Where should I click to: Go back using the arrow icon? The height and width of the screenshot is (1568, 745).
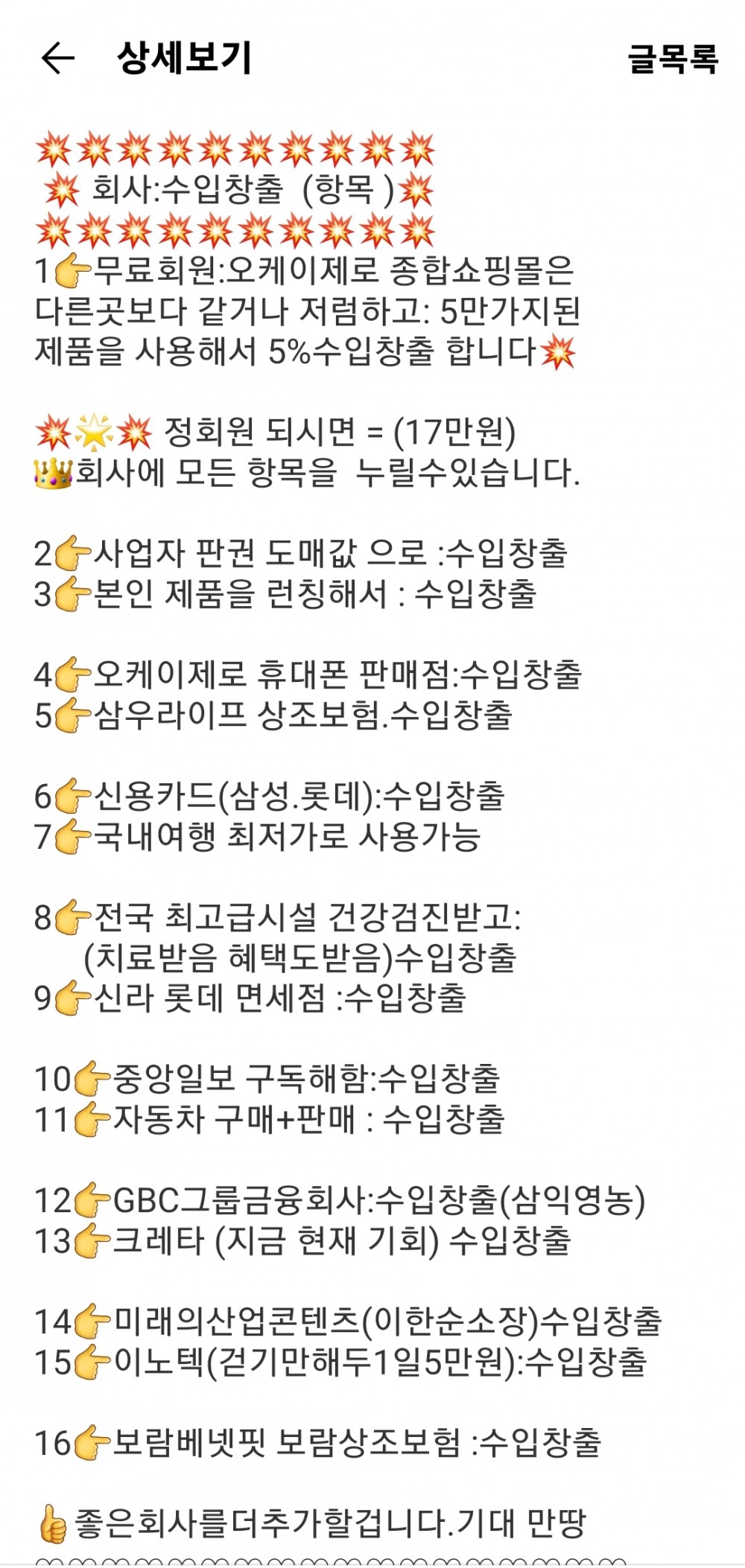pyautogui.click(x=57, y=59)
